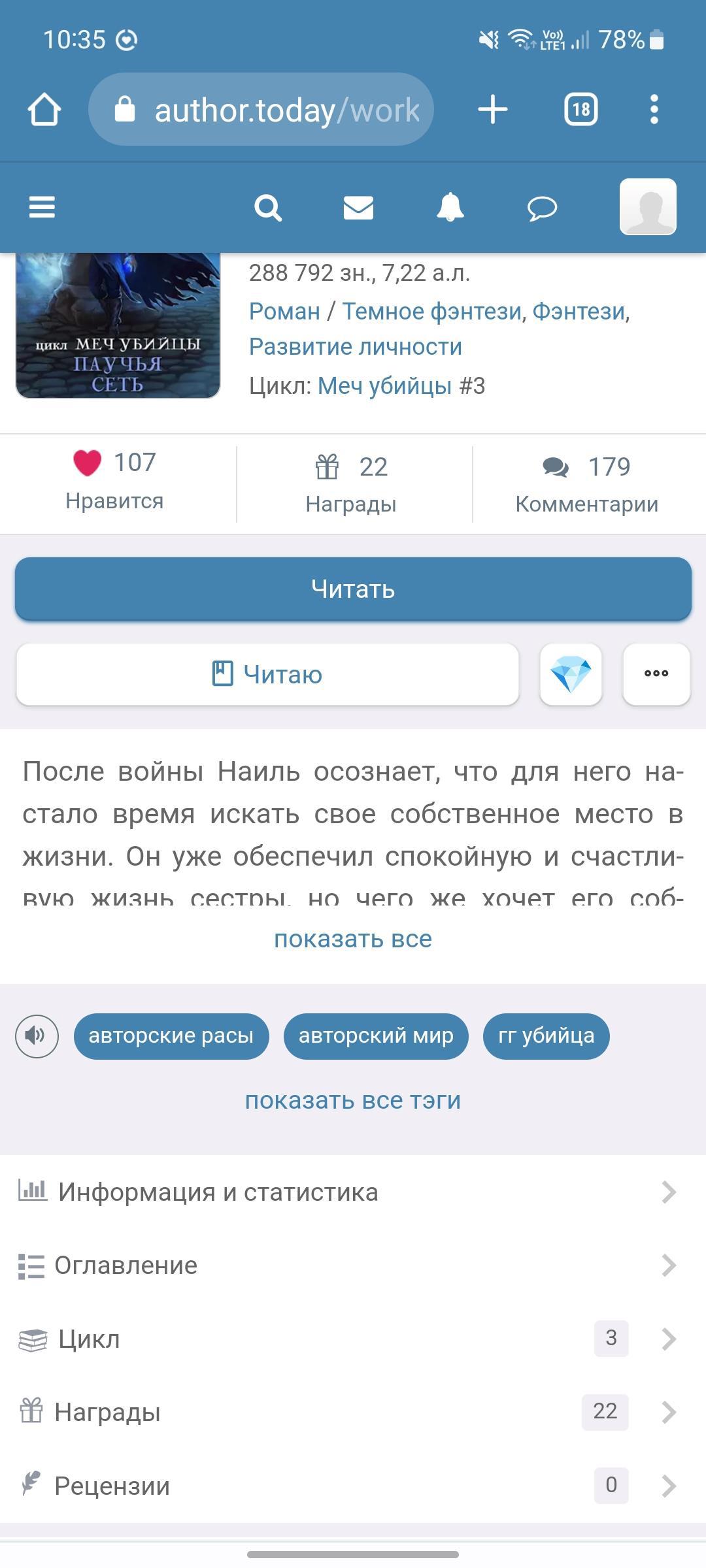The width and height of the screenshot is (706, 1568).
Task: Tap the Читать button
Action: pyautogui.click(x=353, y=589)
